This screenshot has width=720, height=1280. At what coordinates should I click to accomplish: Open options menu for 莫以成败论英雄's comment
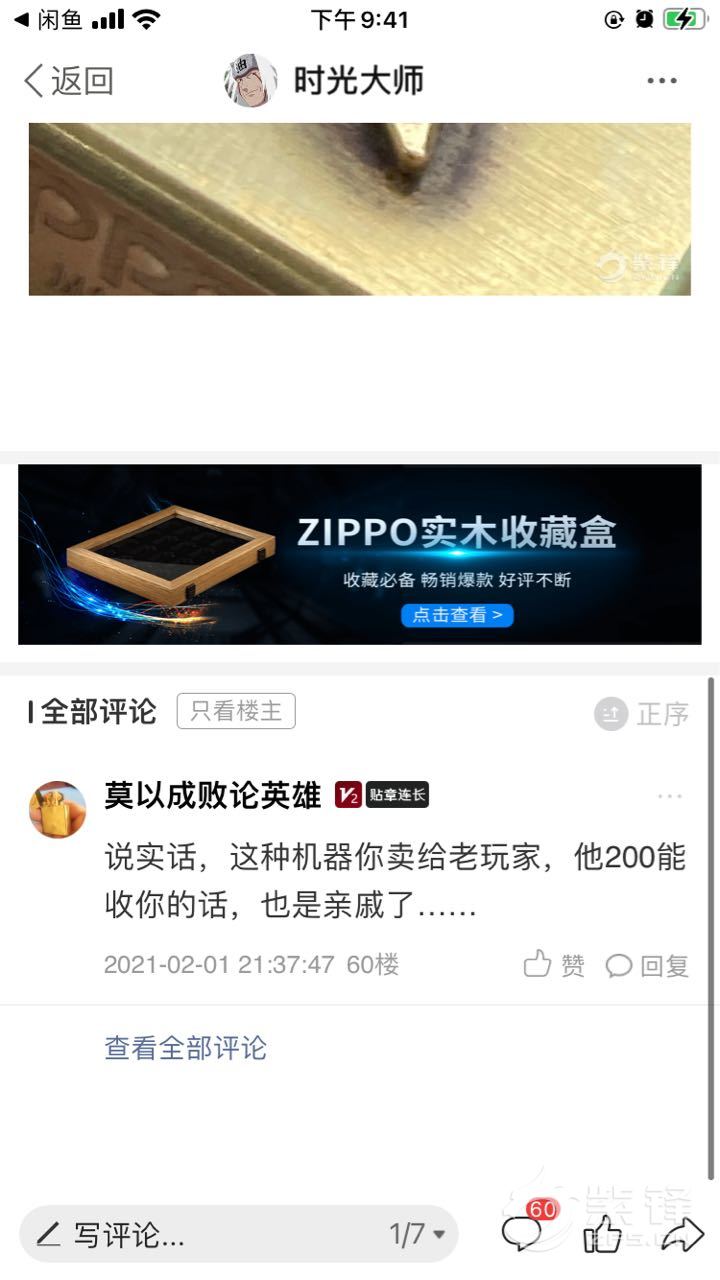[669, 796]
